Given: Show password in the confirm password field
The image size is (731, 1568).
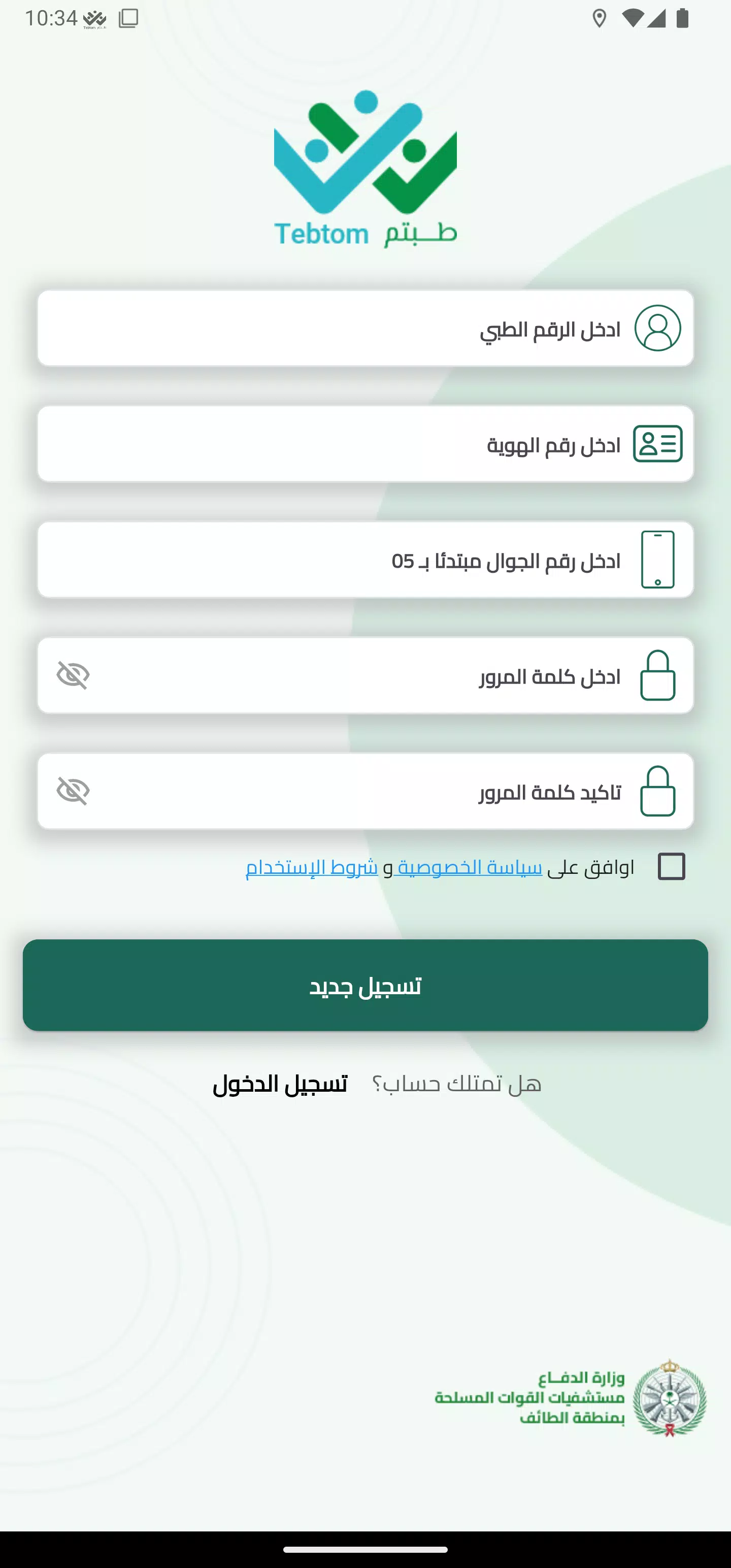Looking at the screenshot, I should pos(73,791).
